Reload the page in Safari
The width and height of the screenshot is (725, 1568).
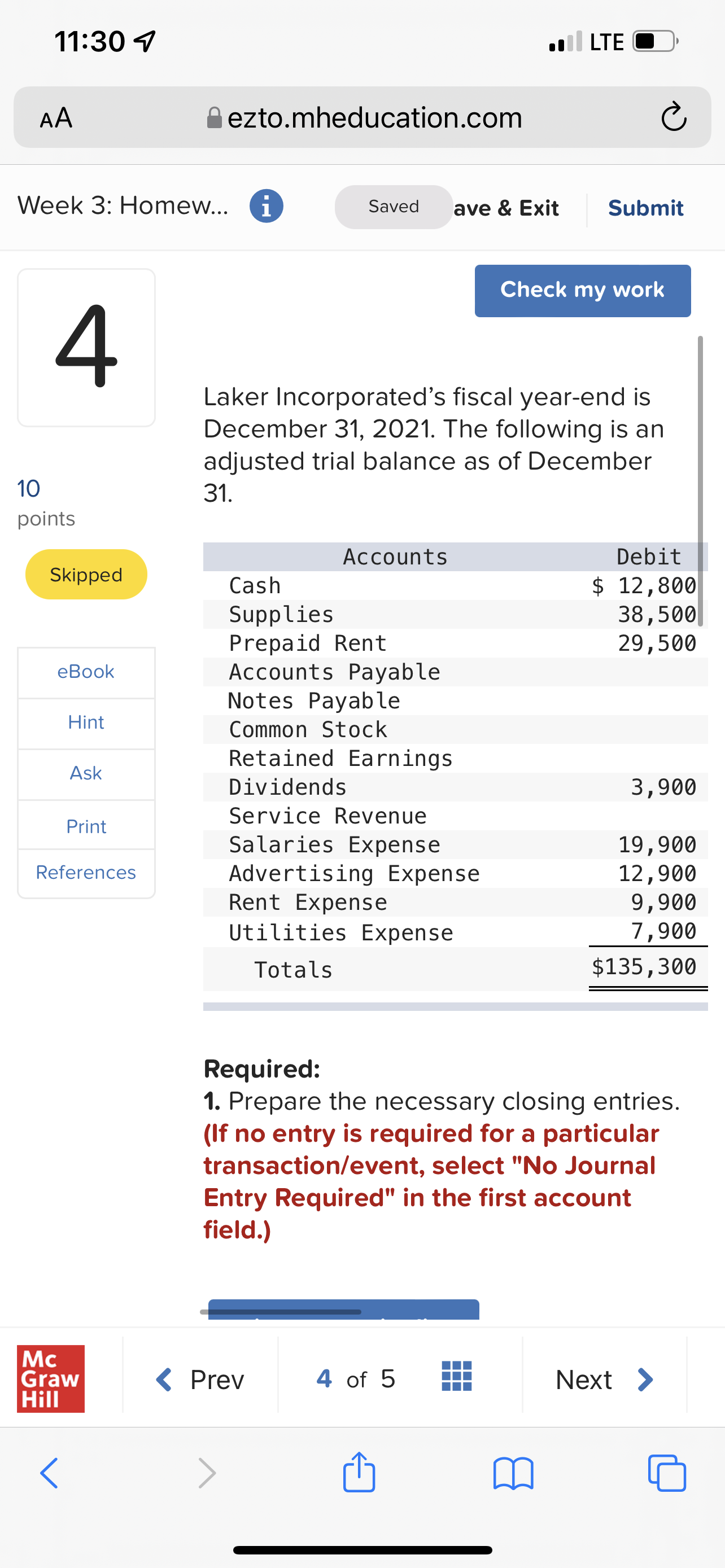[x=673, y=117]
